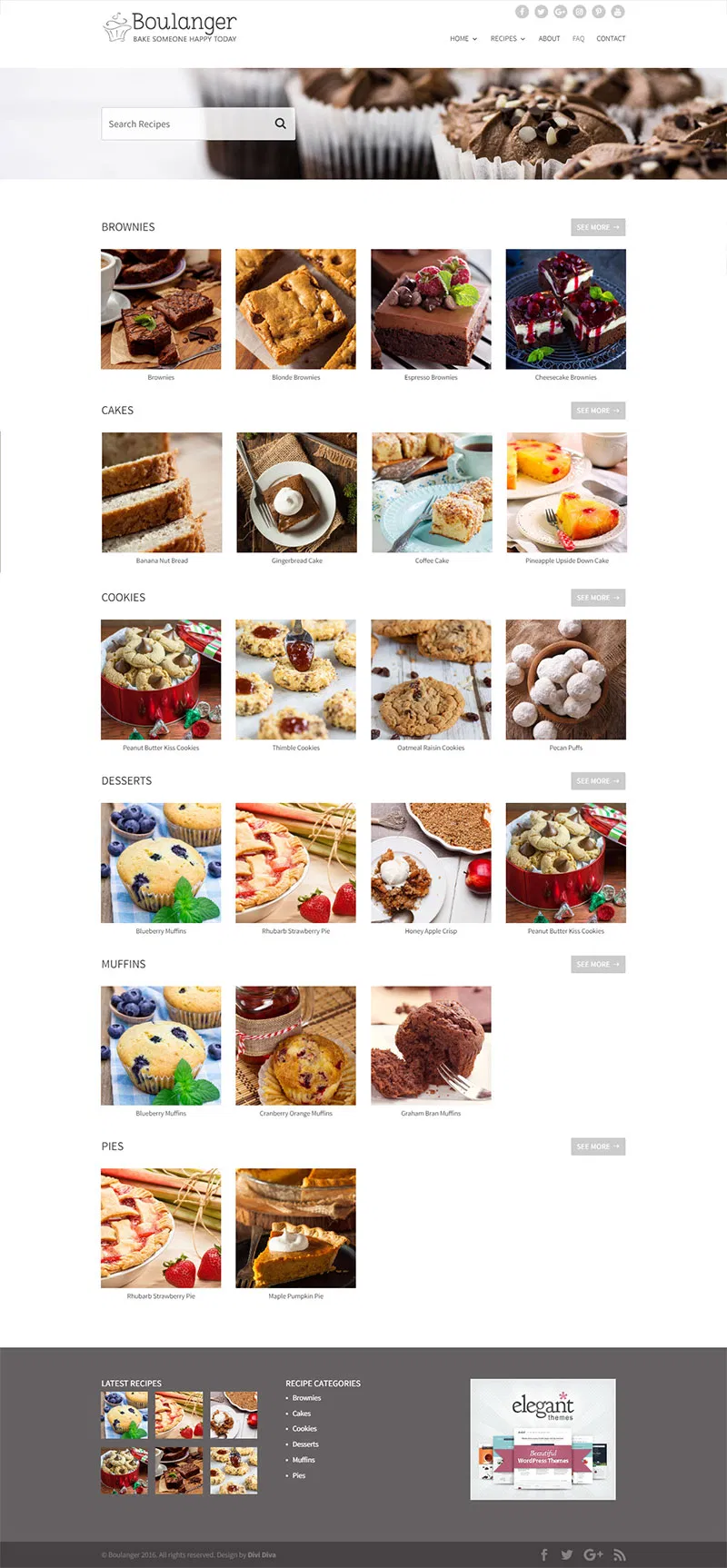Image resolution: width=727 pixels, height=1568 pixels.
Task: Open the RSS feed icon in the footer
Action: (x=620, y=1554)
